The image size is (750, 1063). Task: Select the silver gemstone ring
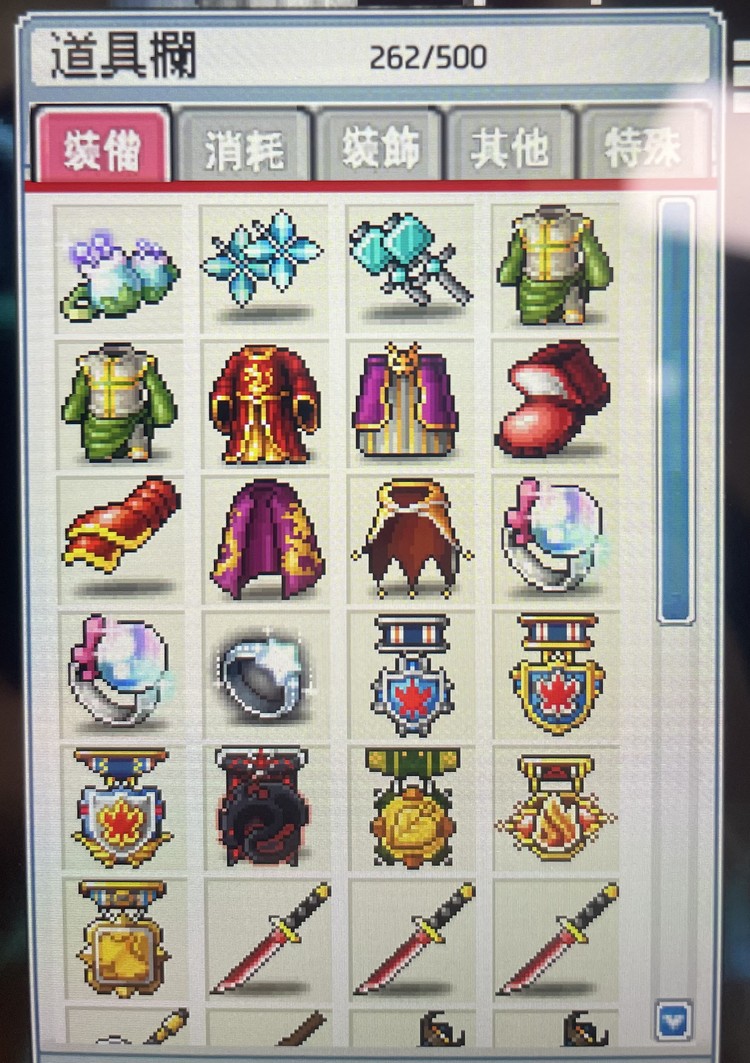point(263,676)
